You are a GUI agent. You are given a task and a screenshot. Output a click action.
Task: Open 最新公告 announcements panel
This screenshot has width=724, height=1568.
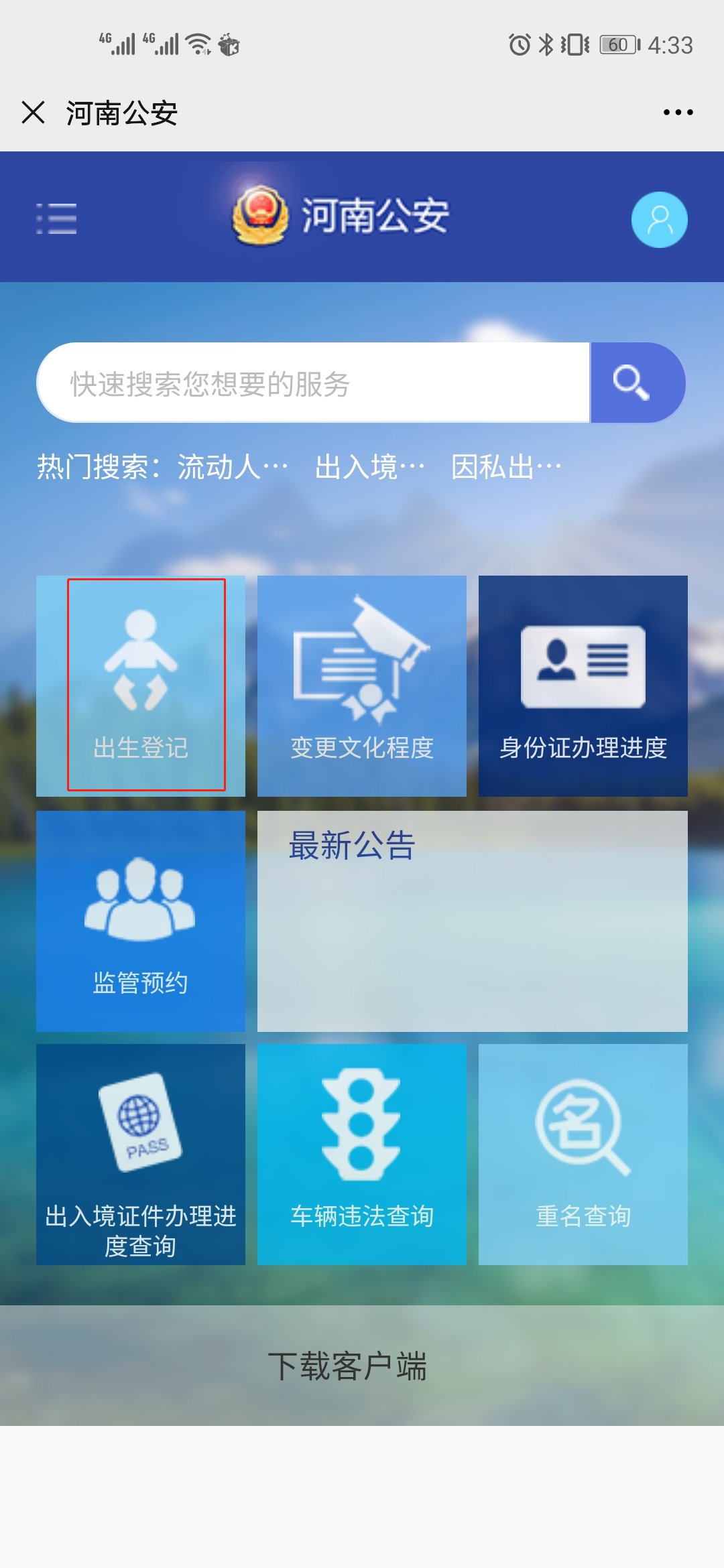pos(473,921)
